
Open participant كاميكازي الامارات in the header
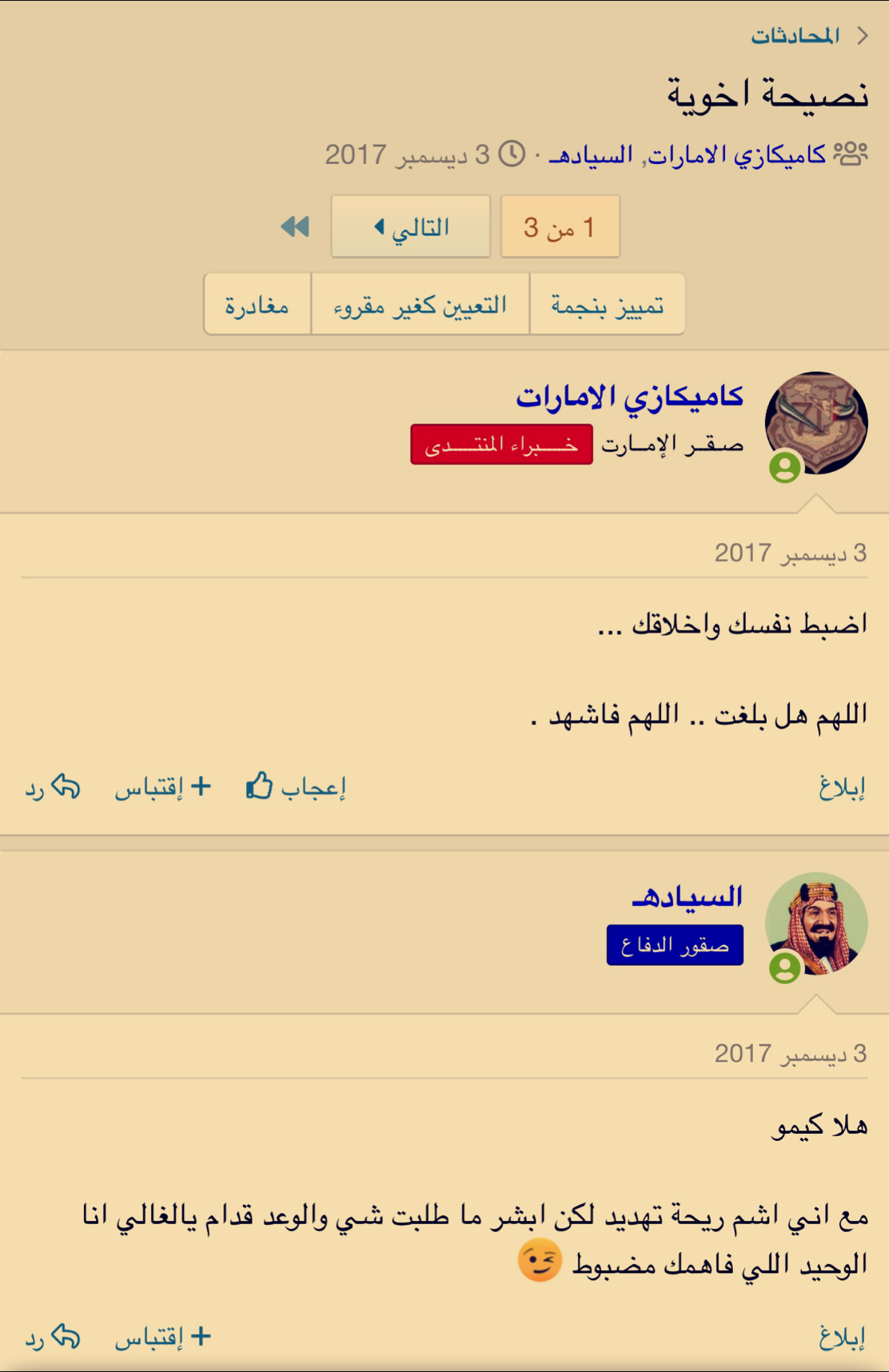pyautogui.click(x=736, y=154)
